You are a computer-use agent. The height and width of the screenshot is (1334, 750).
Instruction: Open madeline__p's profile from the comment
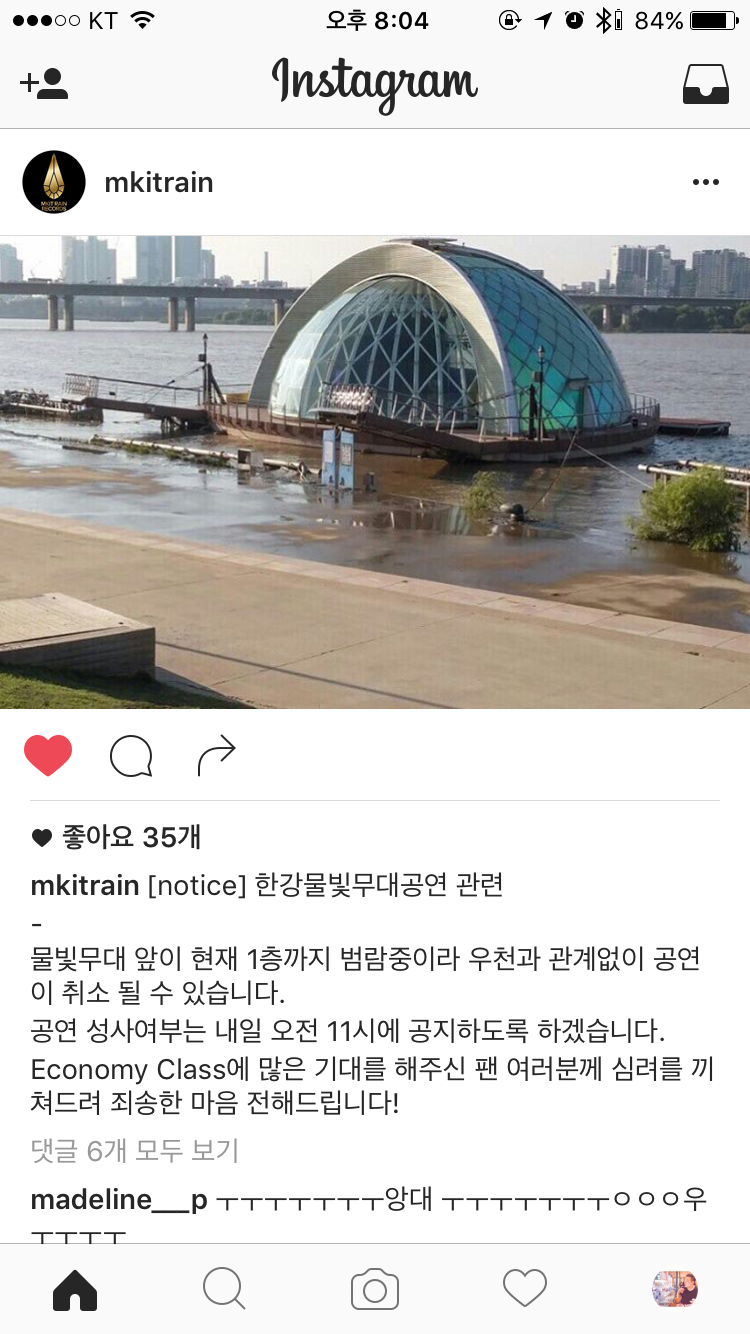pyautogui.click(x=119, y=1199)
